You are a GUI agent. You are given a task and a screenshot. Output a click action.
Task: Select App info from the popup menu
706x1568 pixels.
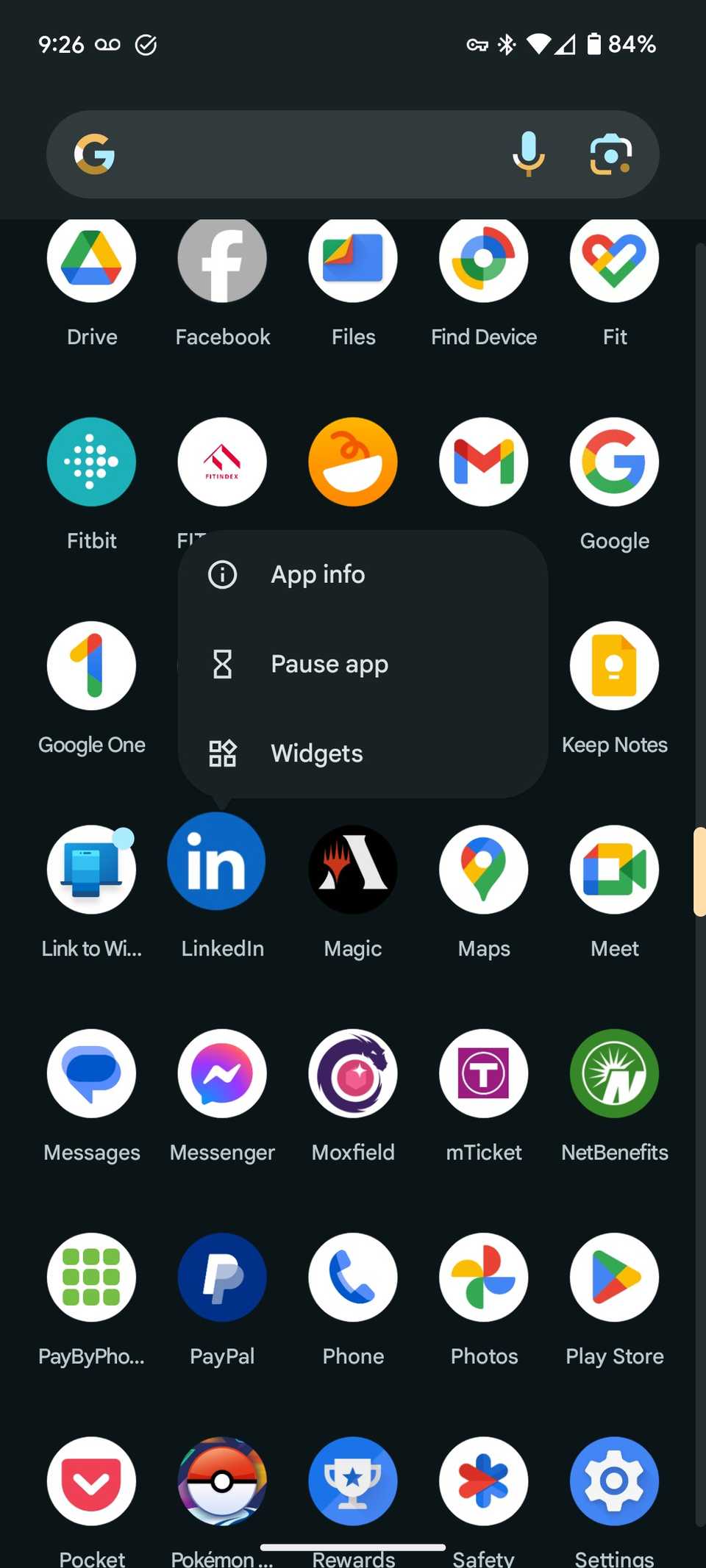318,574
